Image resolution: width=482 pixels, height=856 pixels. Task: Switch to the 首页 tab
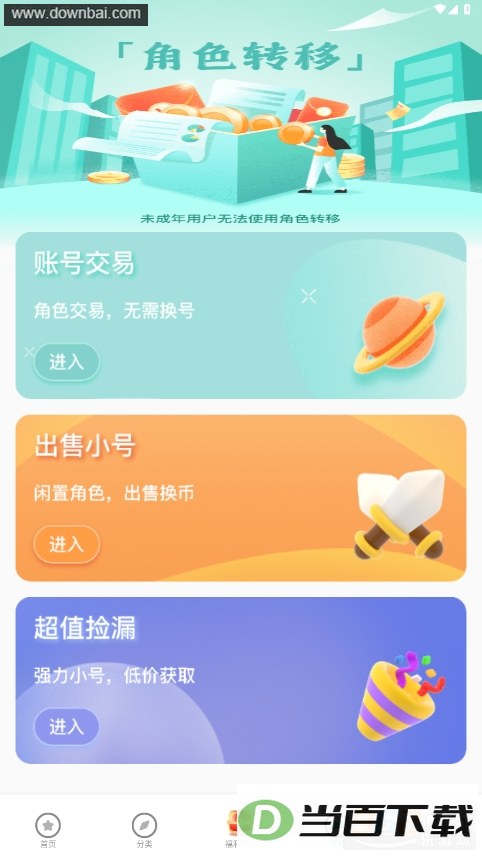click(48, 830)
